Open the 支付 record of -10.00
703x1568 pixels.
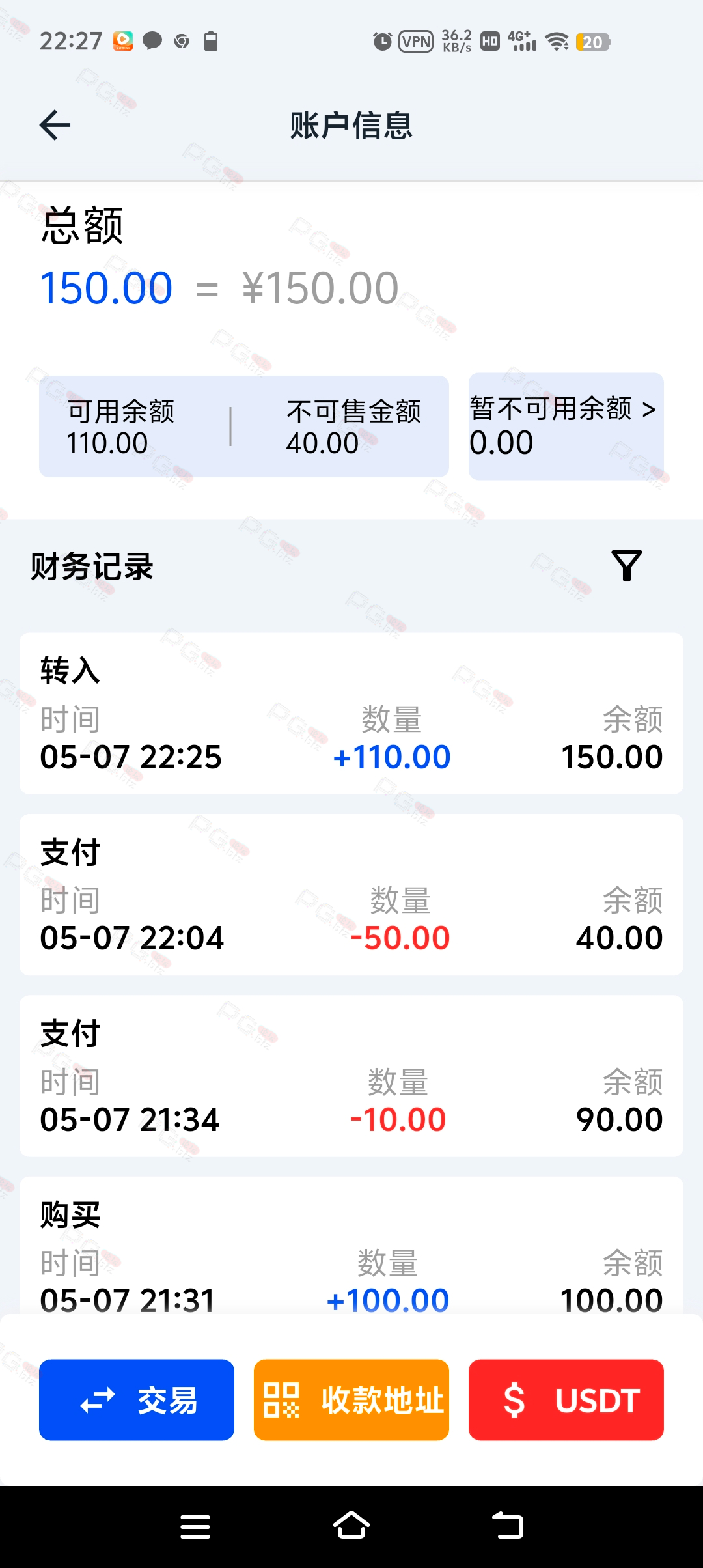(351, 1076)
